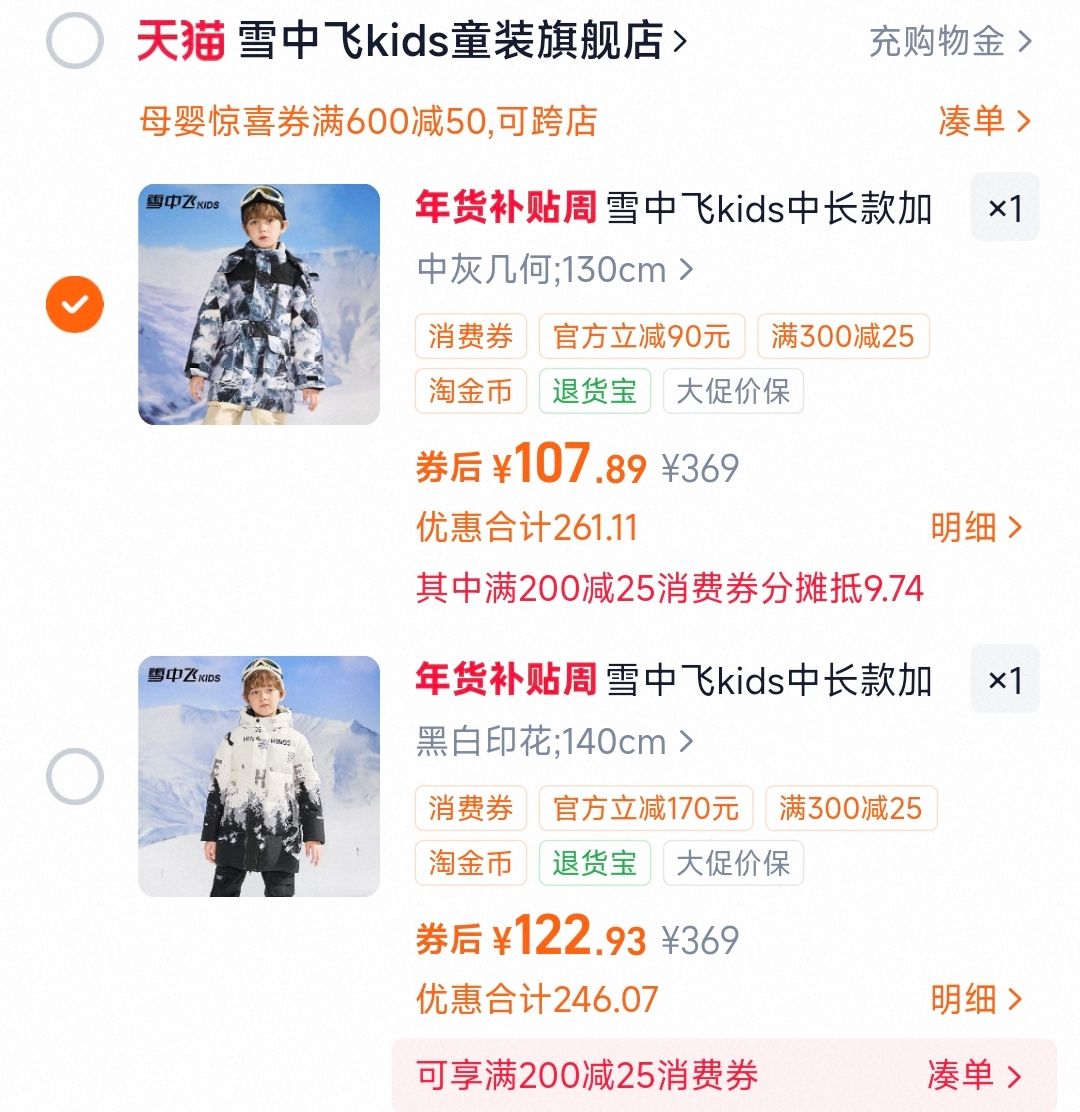Change the 黑白印花;140cm size option
This screenshot has height=1112, width=1080.
555,742
